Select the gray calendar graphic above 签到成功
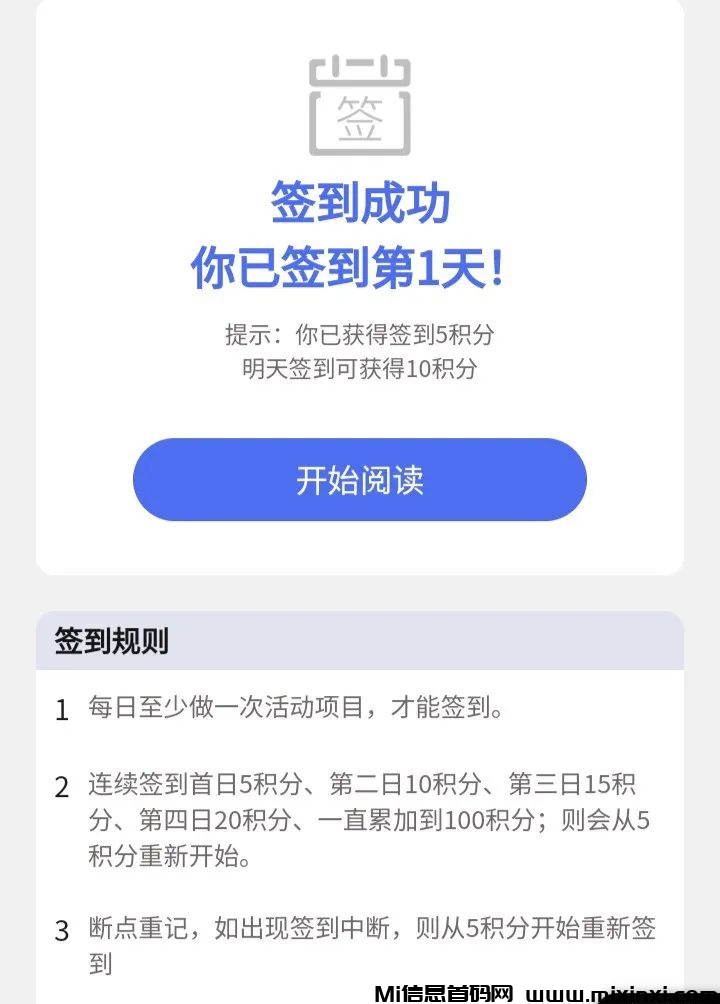The height and width of the screenshot is (1004, 720). pyautogui.click(x=360, y=100)
